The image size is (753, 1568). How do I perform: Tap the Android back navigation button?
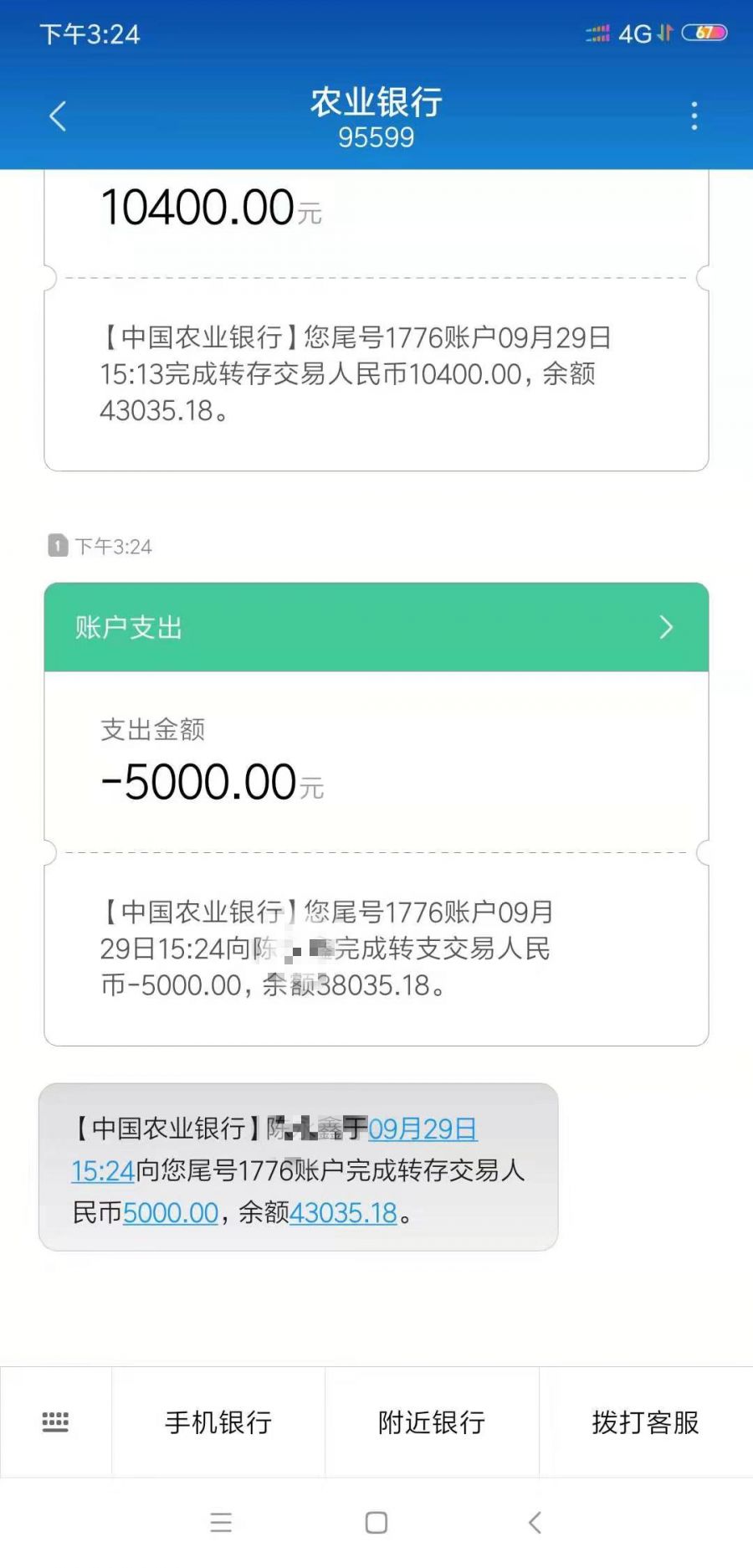click(x=533, y=1522)
